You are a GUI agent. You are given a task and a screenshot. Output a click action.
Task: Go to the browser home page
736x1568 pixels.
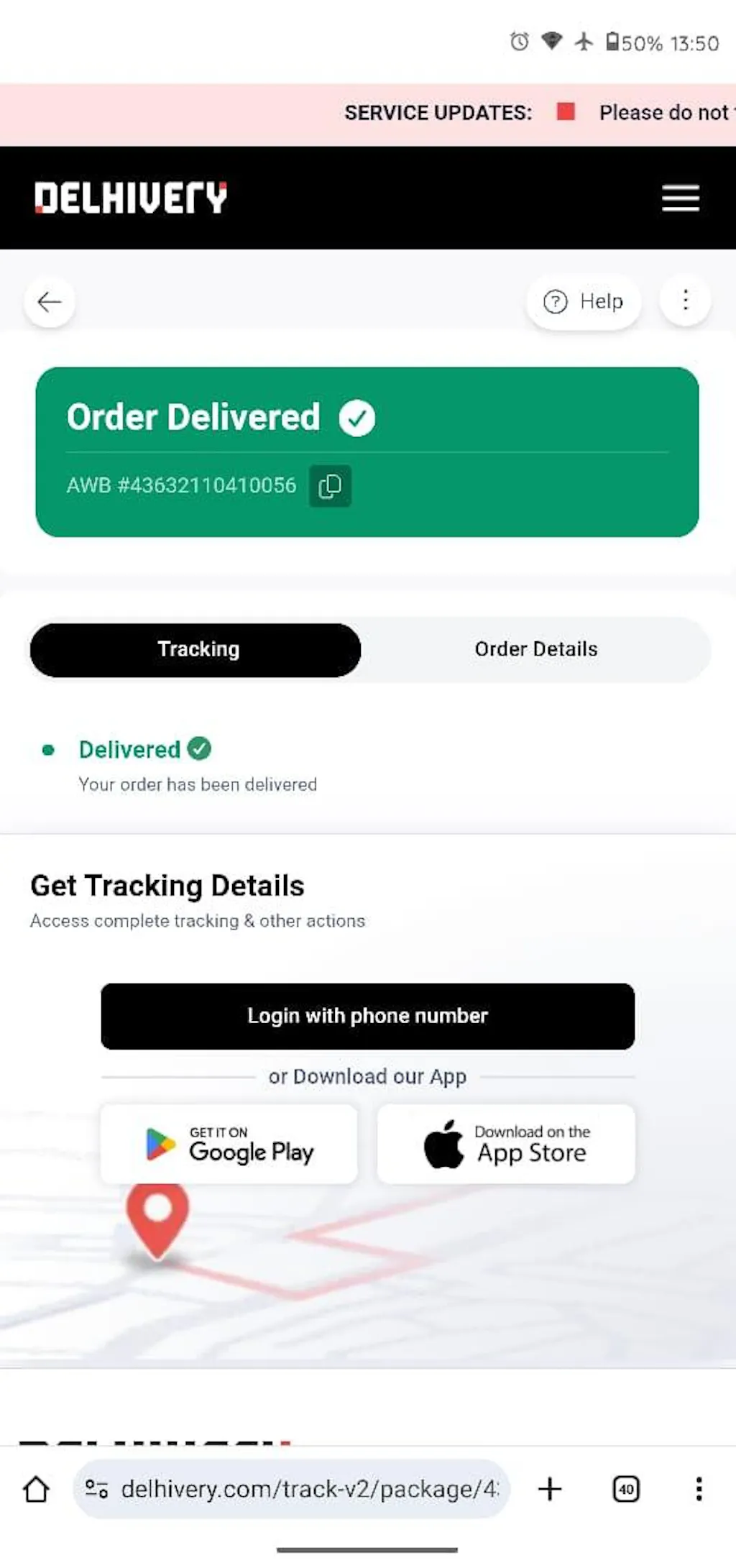(x=37, y=1489)
